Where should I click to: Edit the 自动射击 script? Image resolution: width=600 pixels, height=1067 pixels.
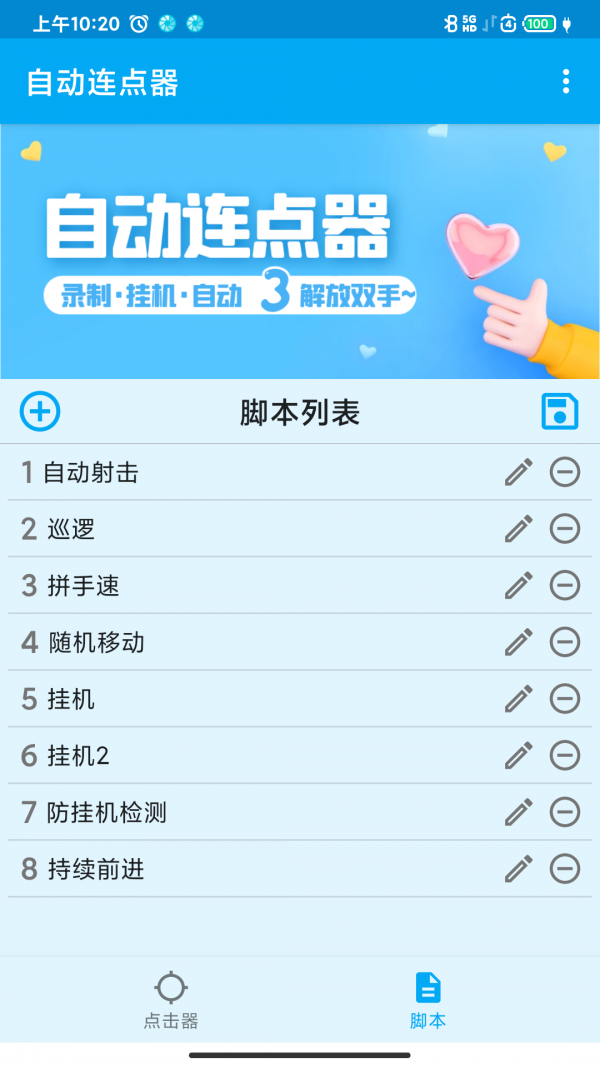pyautogui.click(x=518, y=472)
